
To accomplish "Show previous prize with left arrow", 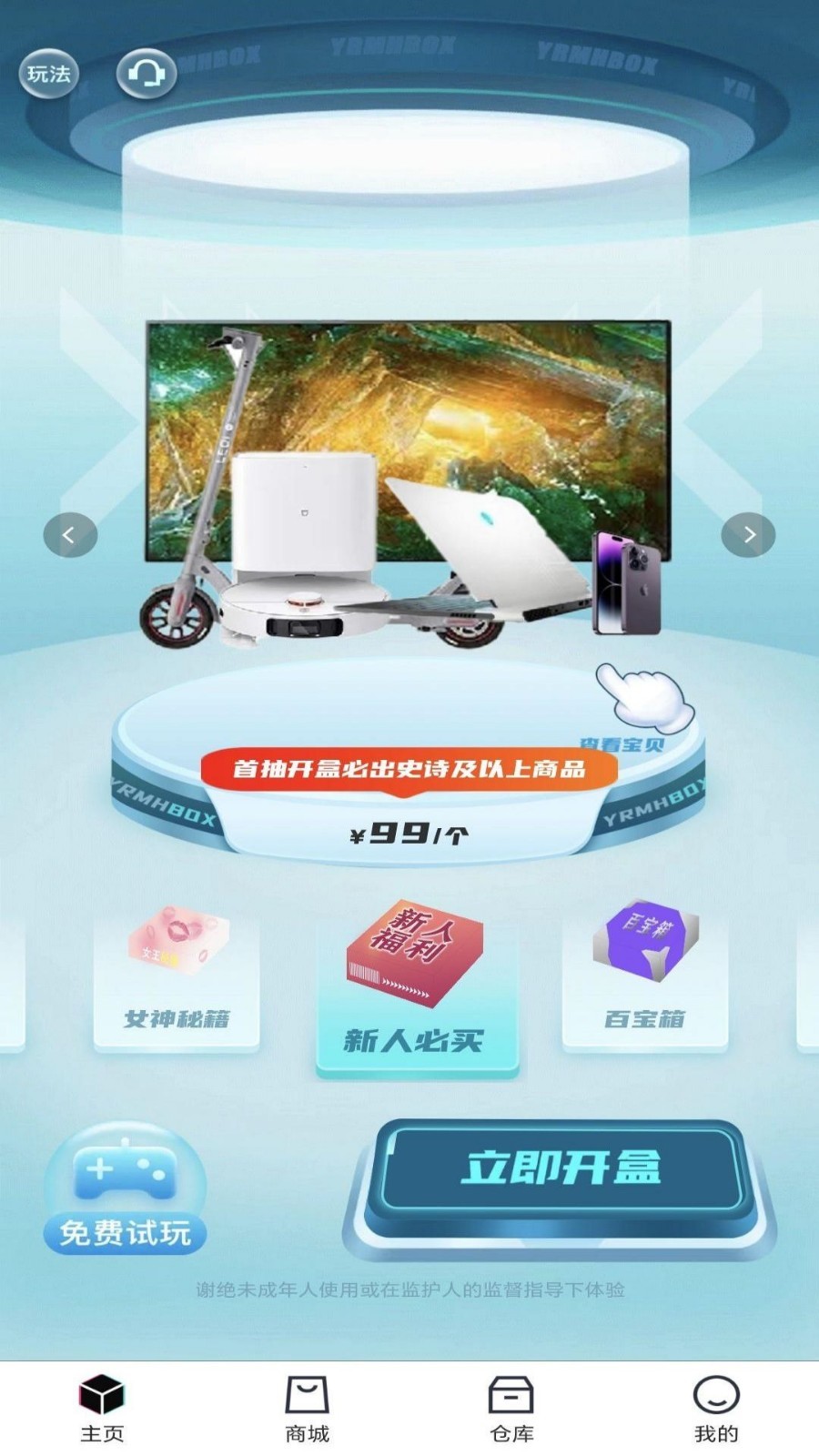I will click(x=70, y=535).
